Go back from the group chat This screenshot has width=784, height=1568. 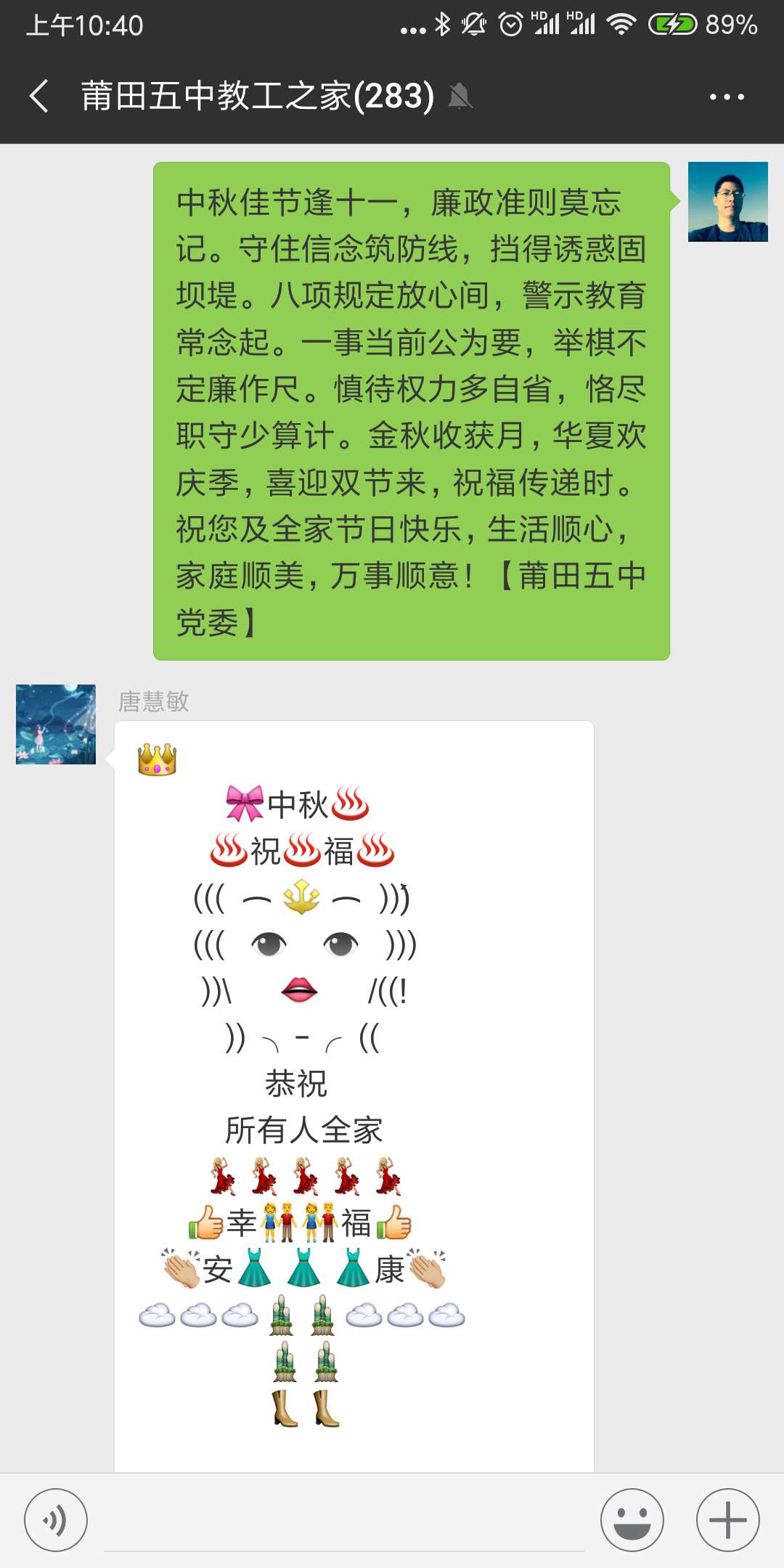point(39,97)
